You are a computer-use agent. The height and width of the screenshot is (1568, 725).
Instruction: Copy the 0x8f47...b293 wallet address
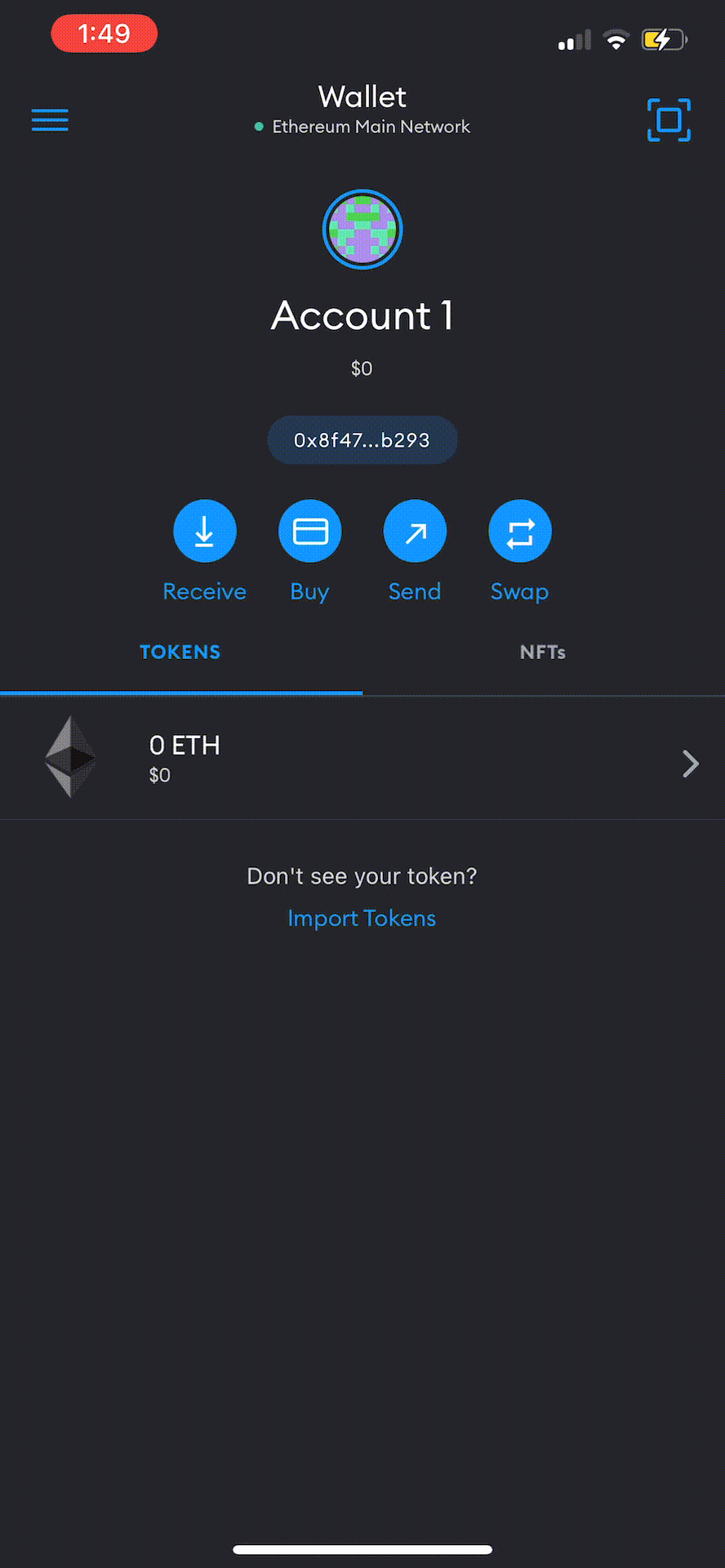pyautogui.click(x=362, y=439)
